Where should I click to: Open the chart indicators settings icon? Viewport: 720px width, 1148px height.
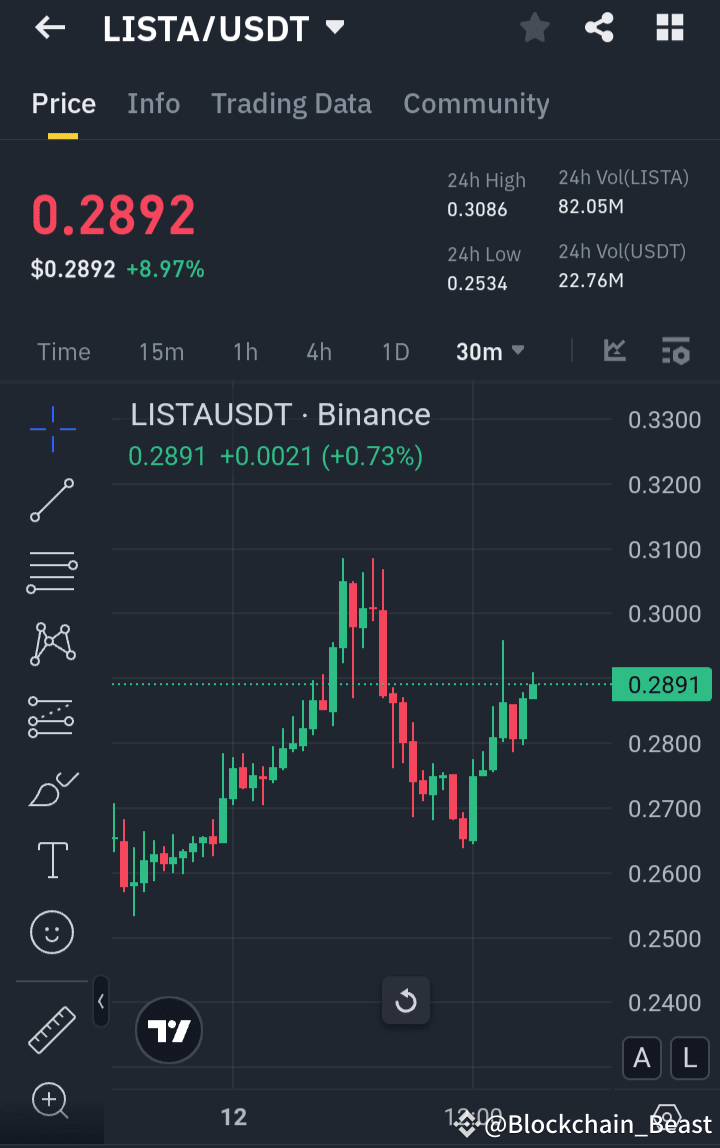coord(675,351)
